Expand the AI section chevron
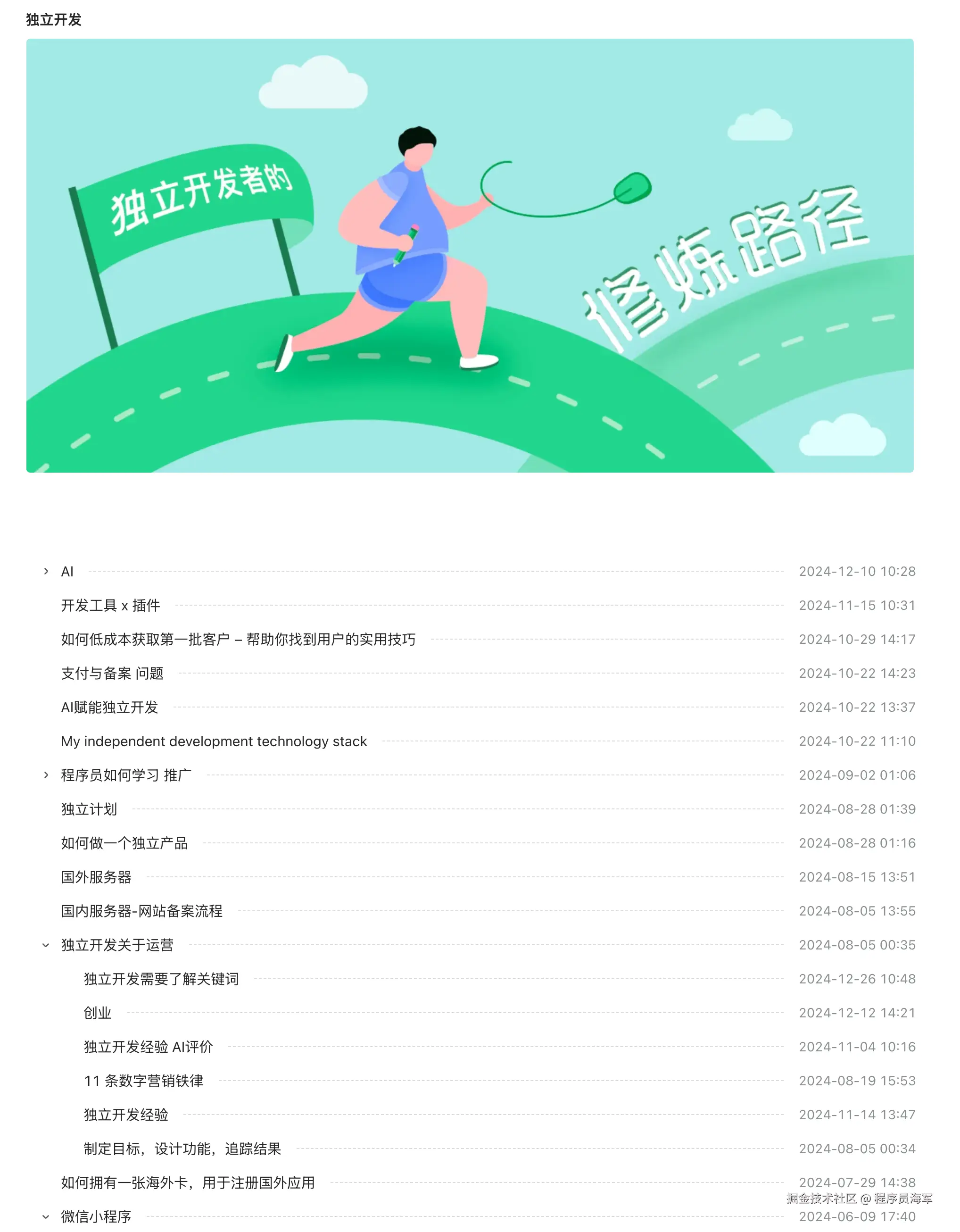Image resolution: width=960 pixels, height=1232 pixels. [46, 572]
